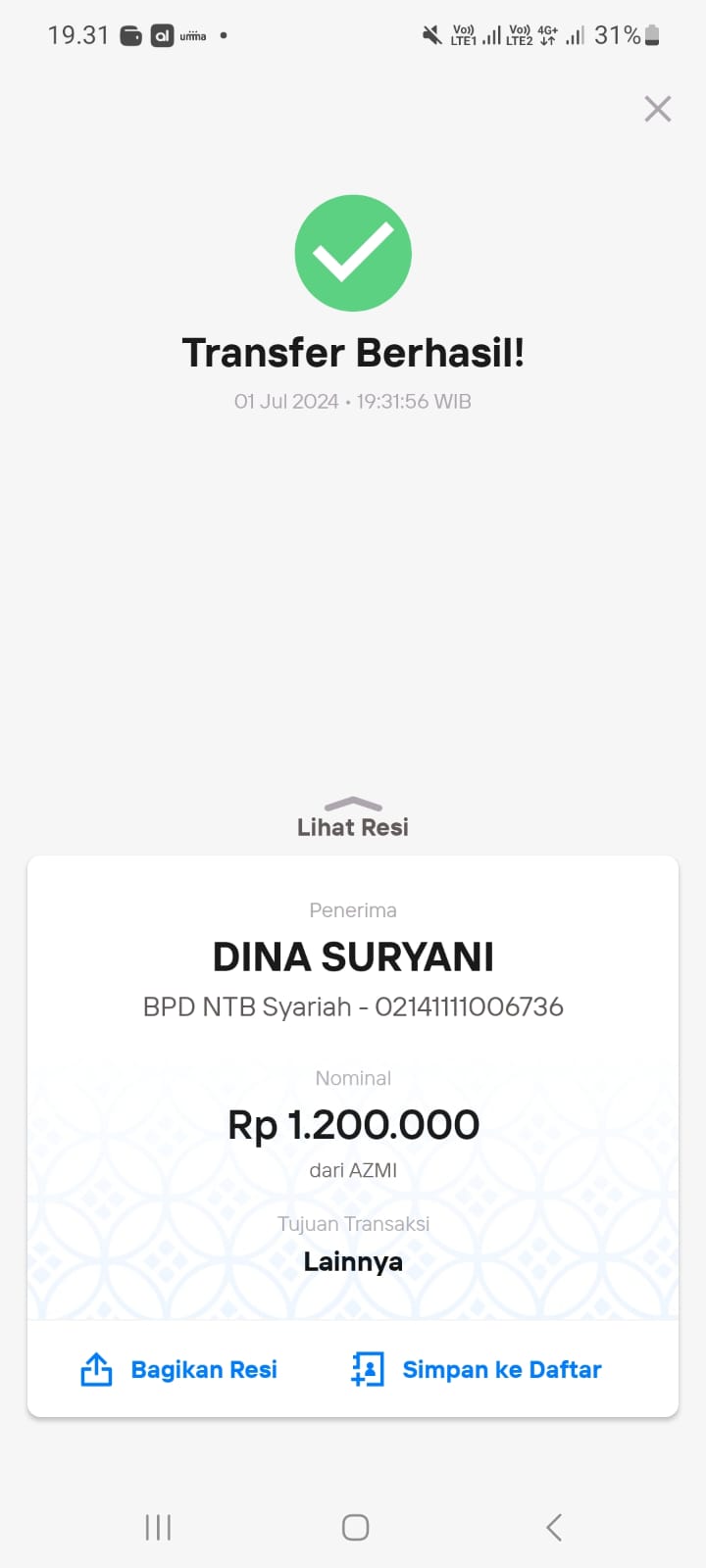Share the receipt via Bagikan Resi
706x1568 pixels.
tap(179, 1369)
